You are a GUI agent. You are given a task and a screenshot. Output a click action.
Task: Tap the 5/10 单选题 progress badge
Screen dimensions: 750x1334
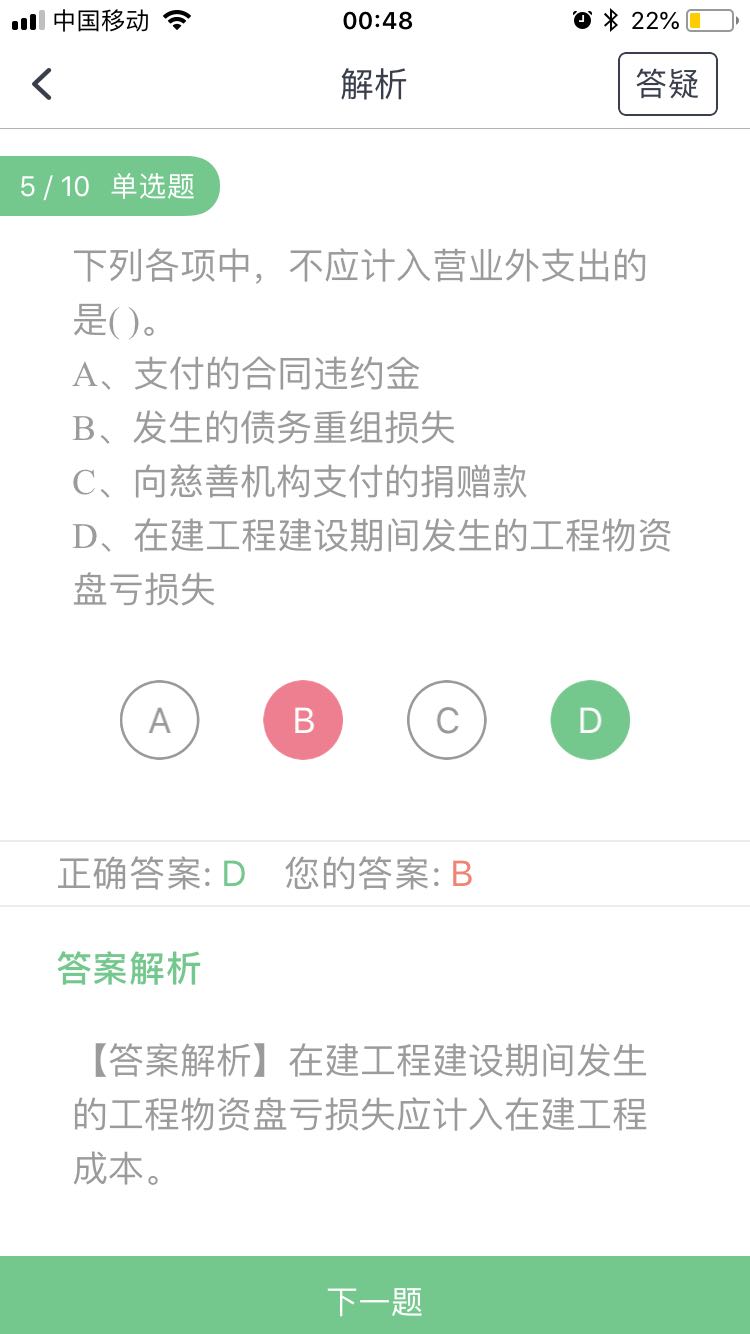click(110, 185)
